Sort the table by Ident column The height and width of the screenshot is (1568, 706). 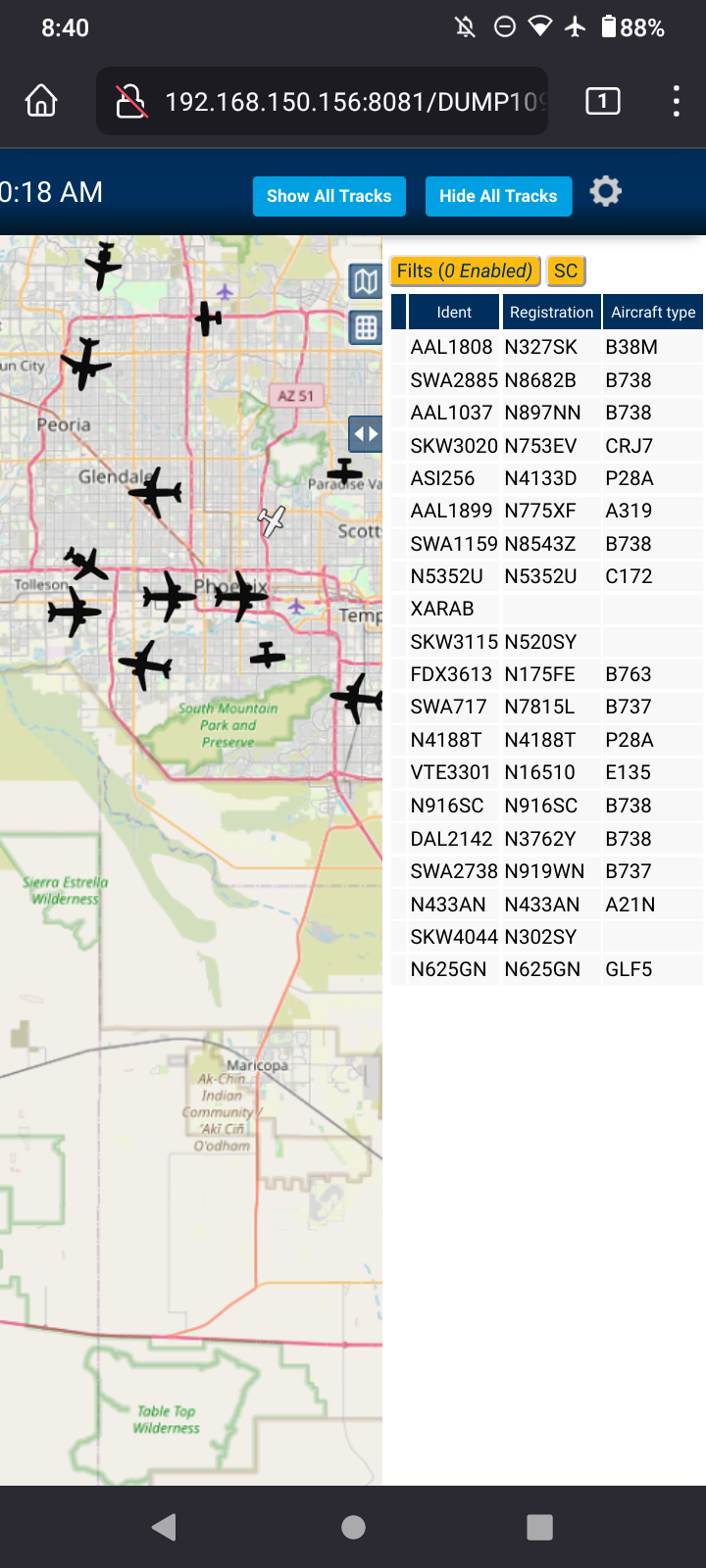pyautogui.click(x=454, y=312)
